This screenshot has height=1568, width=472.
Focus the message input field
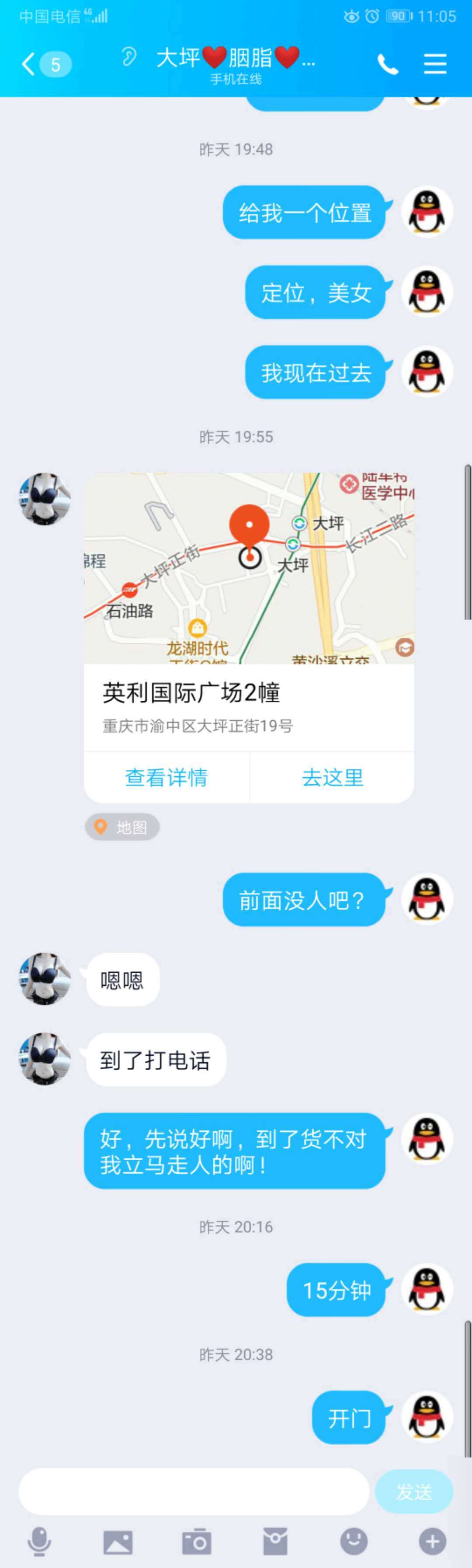(x=194, y=1492)
